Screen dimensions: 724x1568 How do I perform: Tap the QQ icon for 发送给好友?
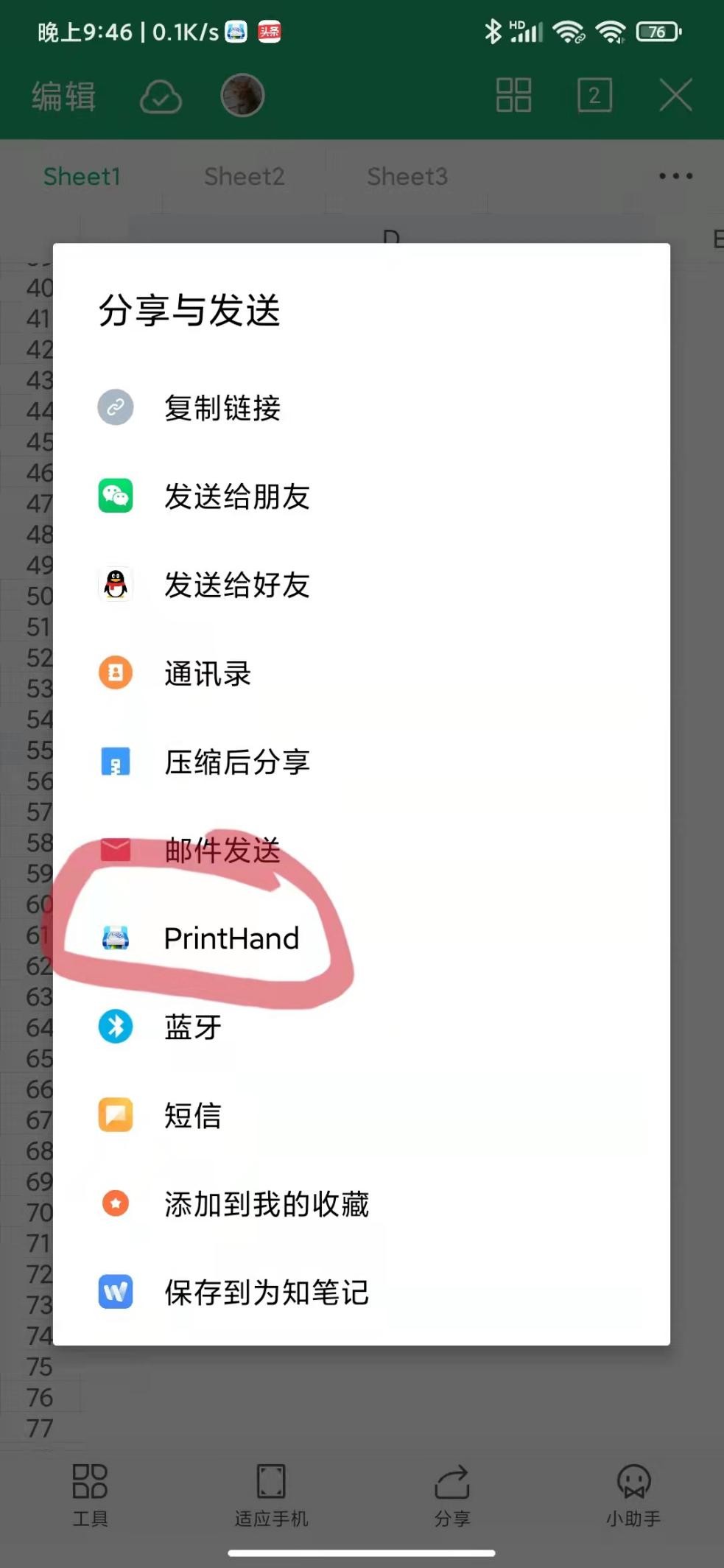[115, 585]
